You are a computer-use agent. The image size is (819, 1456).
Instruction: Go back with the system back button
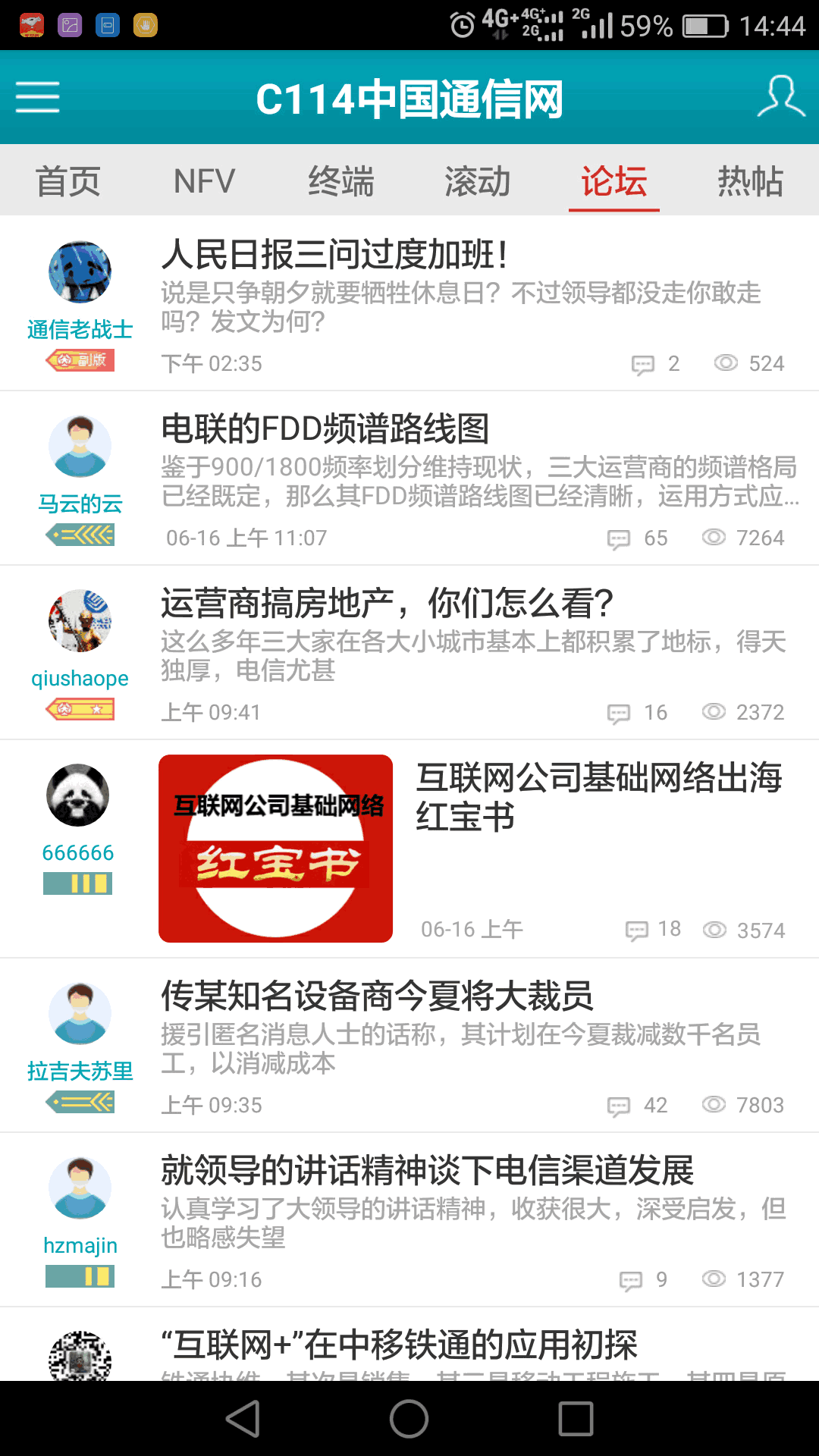tap(243, 1418)
